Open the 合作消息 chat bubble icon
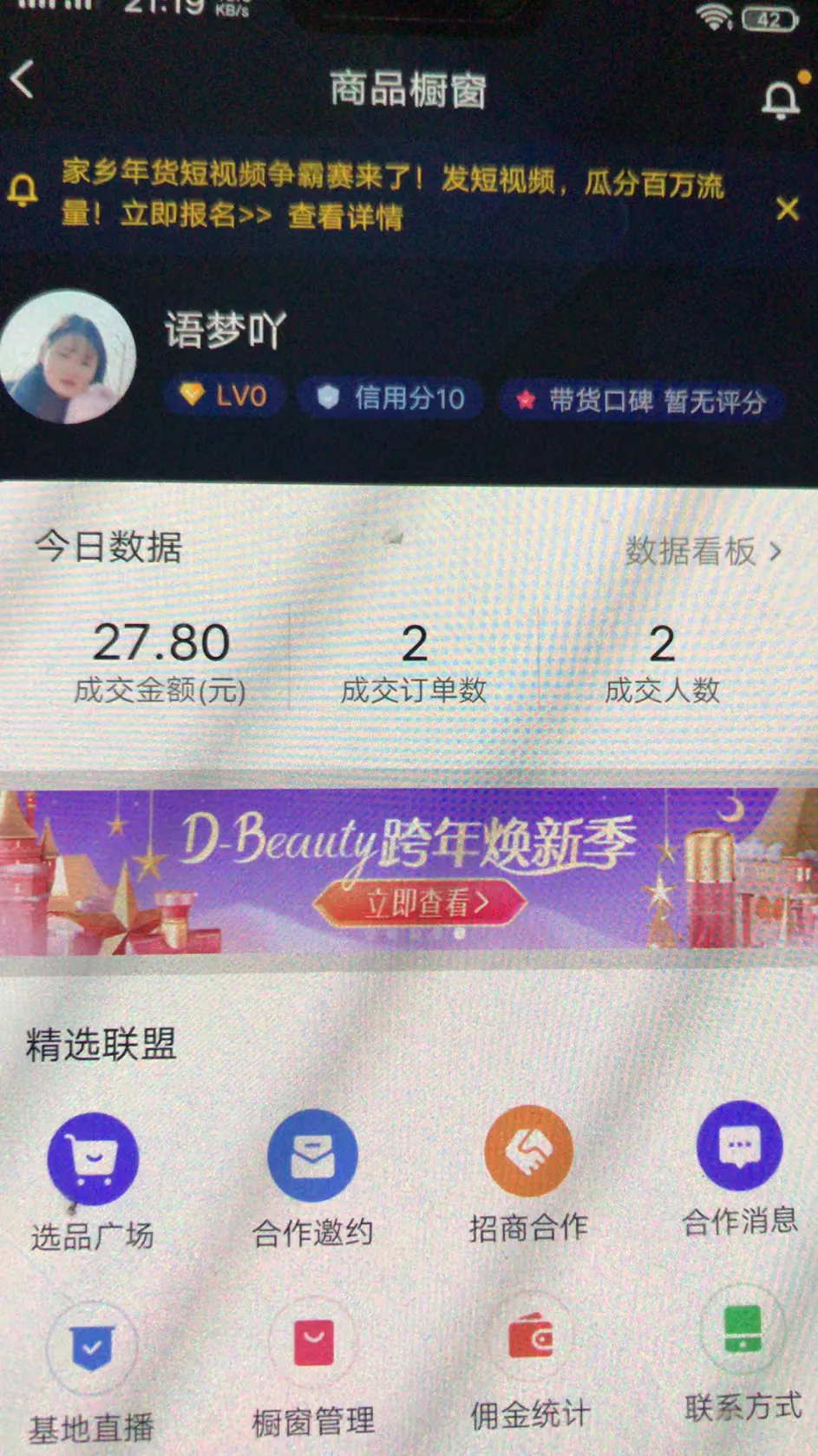818x1456 pixels. click(x=738, y=1147)
